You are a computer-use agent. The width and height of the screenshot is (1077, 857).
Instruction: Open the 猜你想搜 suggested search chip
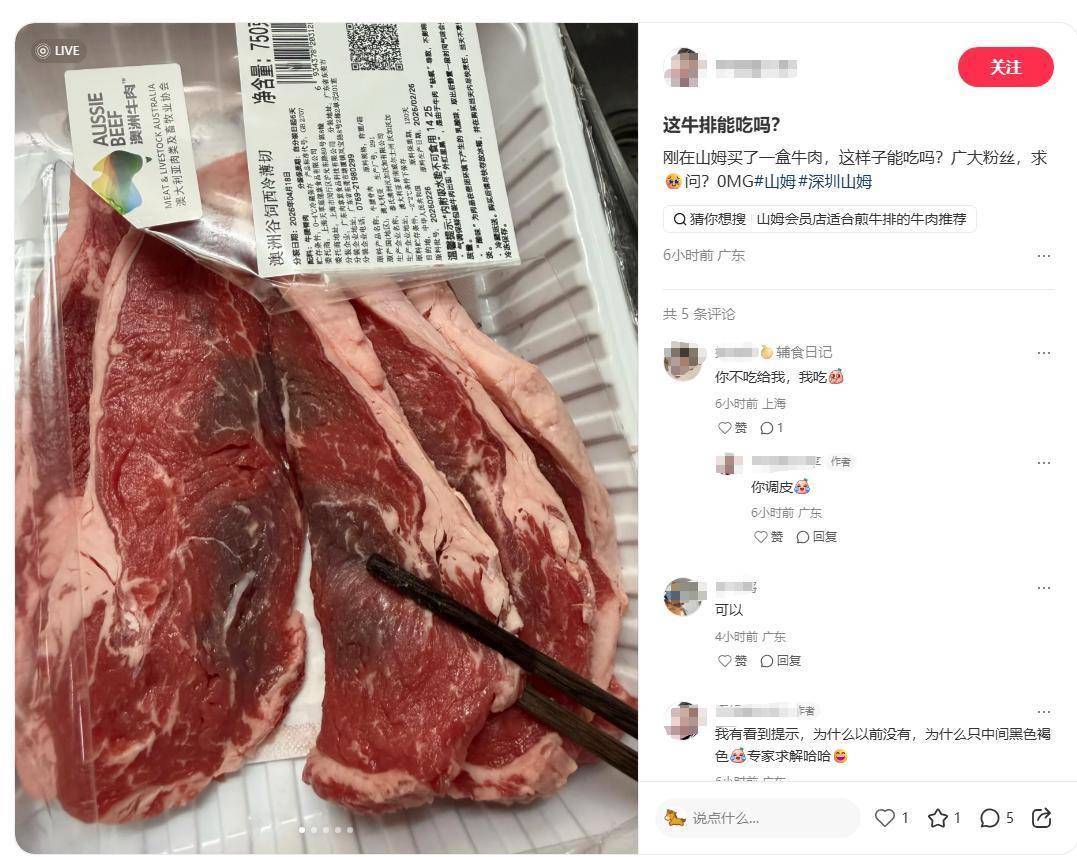[819, 219]
